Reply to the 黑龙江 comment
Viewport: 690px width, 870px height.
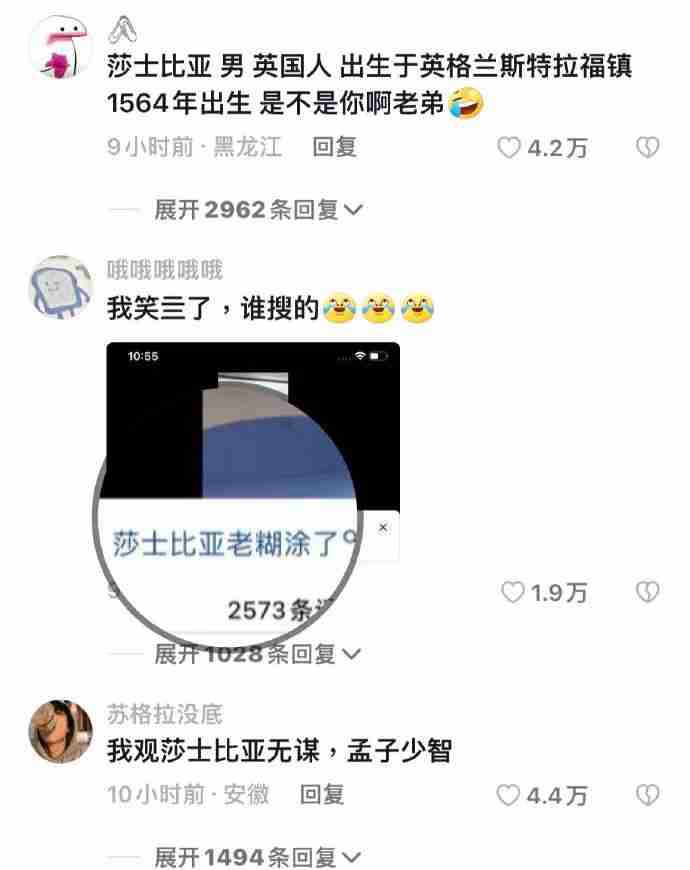(x=335, y=147)
